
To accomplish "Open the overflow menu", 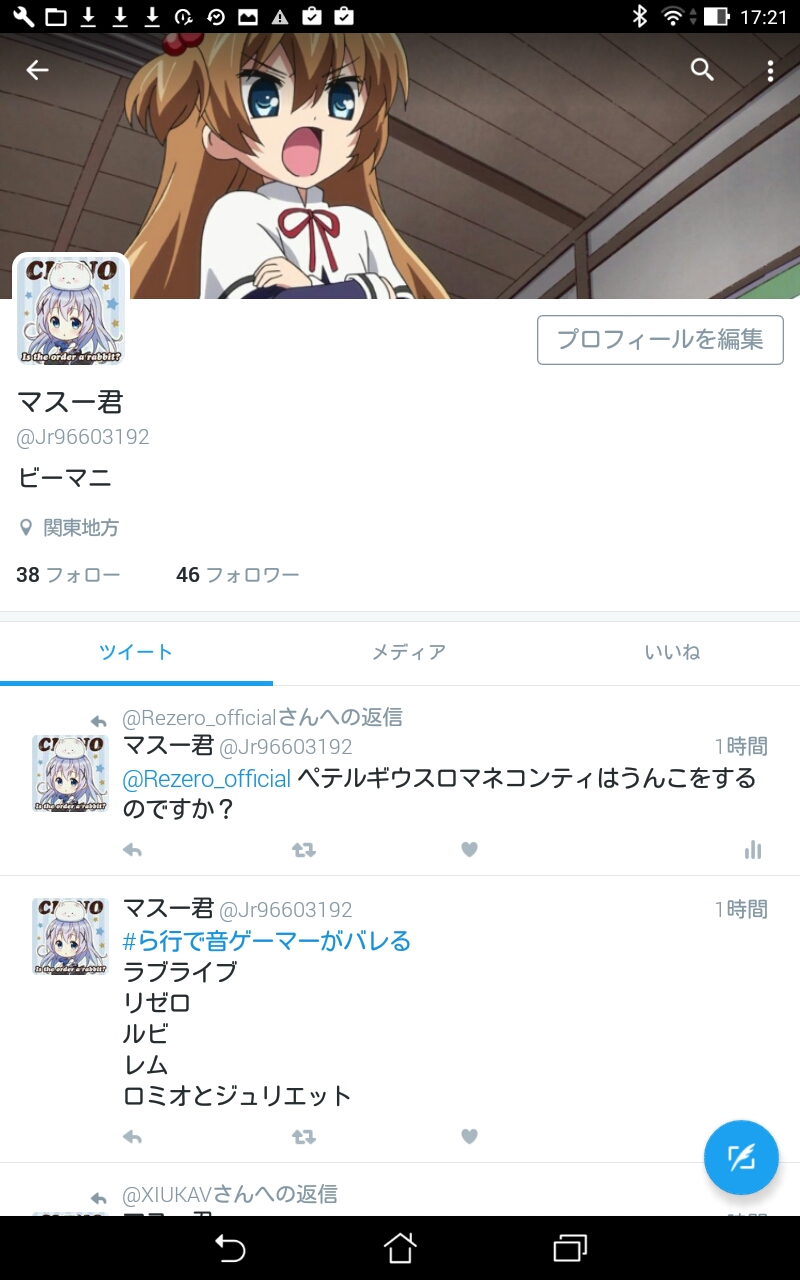I will 770,70.
